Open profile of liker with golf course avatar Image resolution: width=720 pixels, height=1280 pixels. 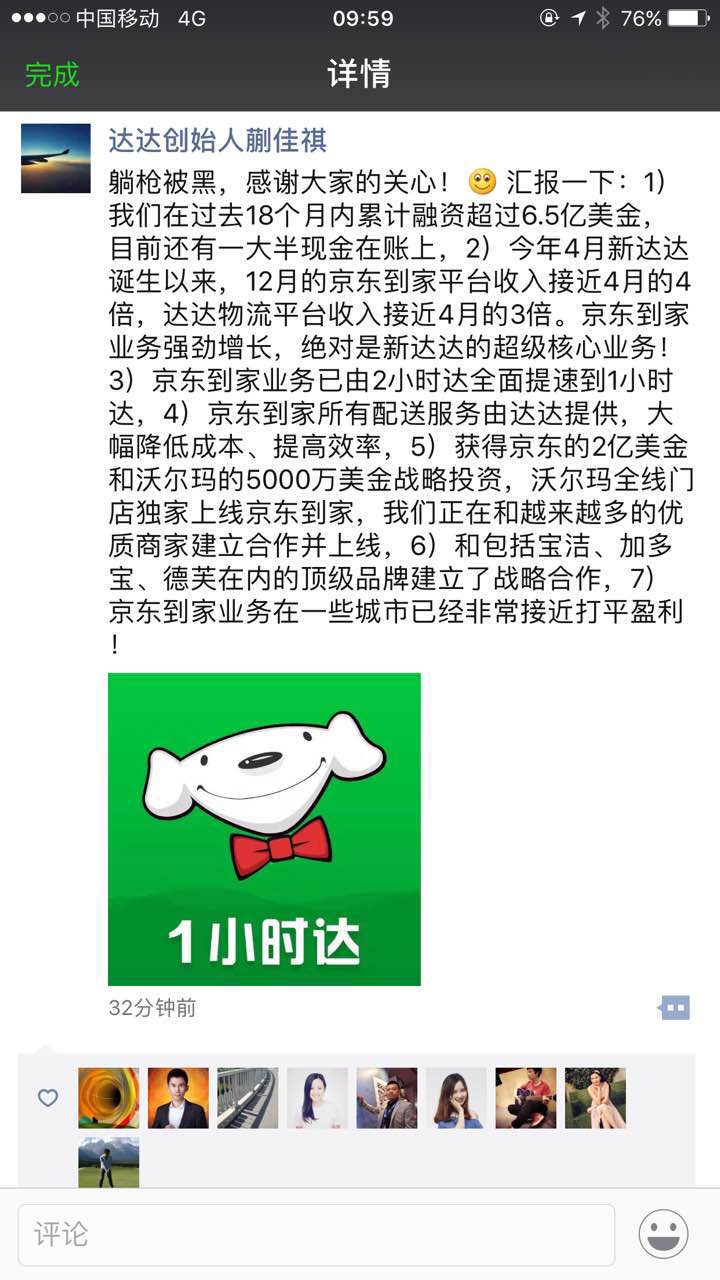[109, 1162]
